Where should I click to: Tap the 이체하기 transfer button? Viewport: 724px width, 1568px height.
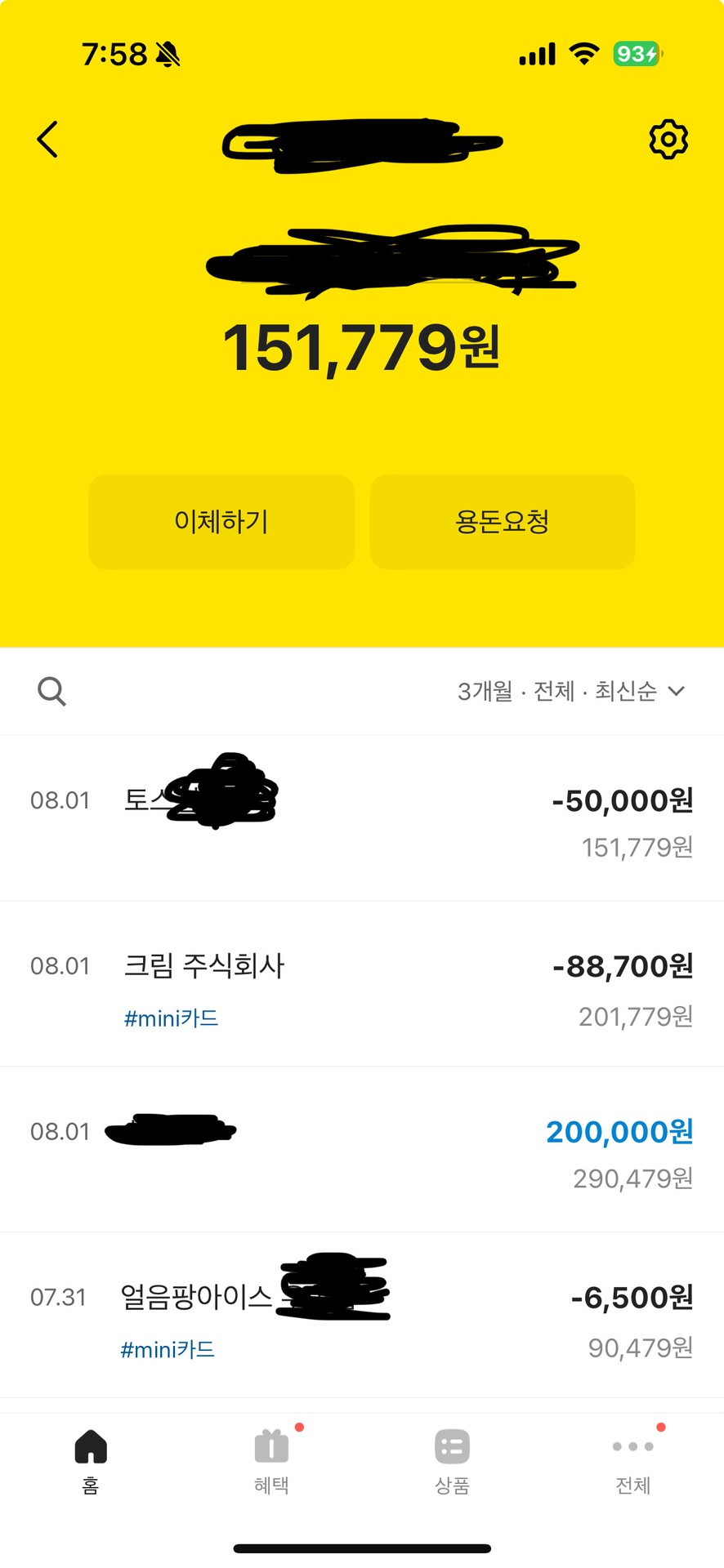[x=221, y=522]
